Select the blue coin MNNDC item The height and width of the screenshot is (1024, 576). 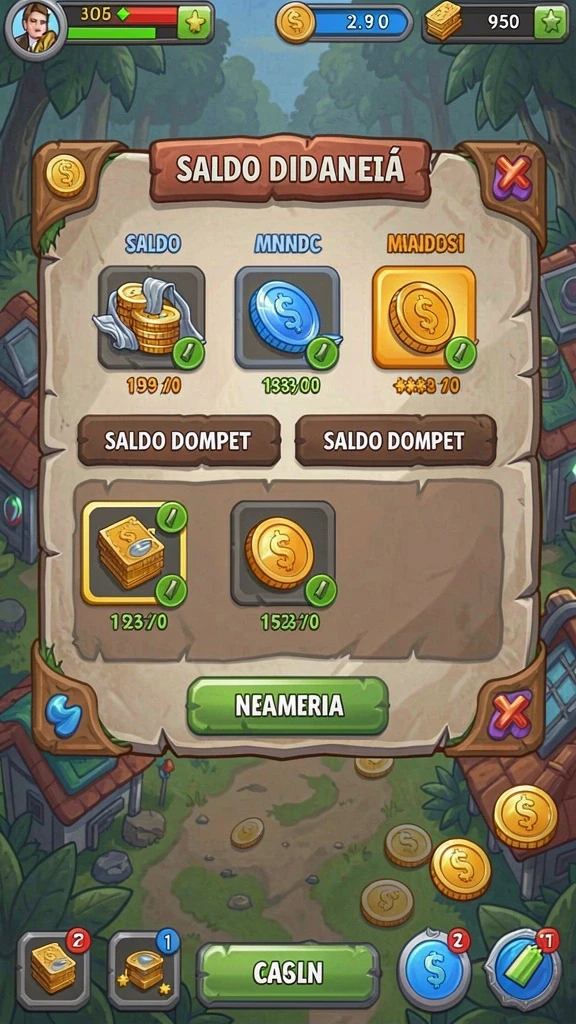click(288, 317)
